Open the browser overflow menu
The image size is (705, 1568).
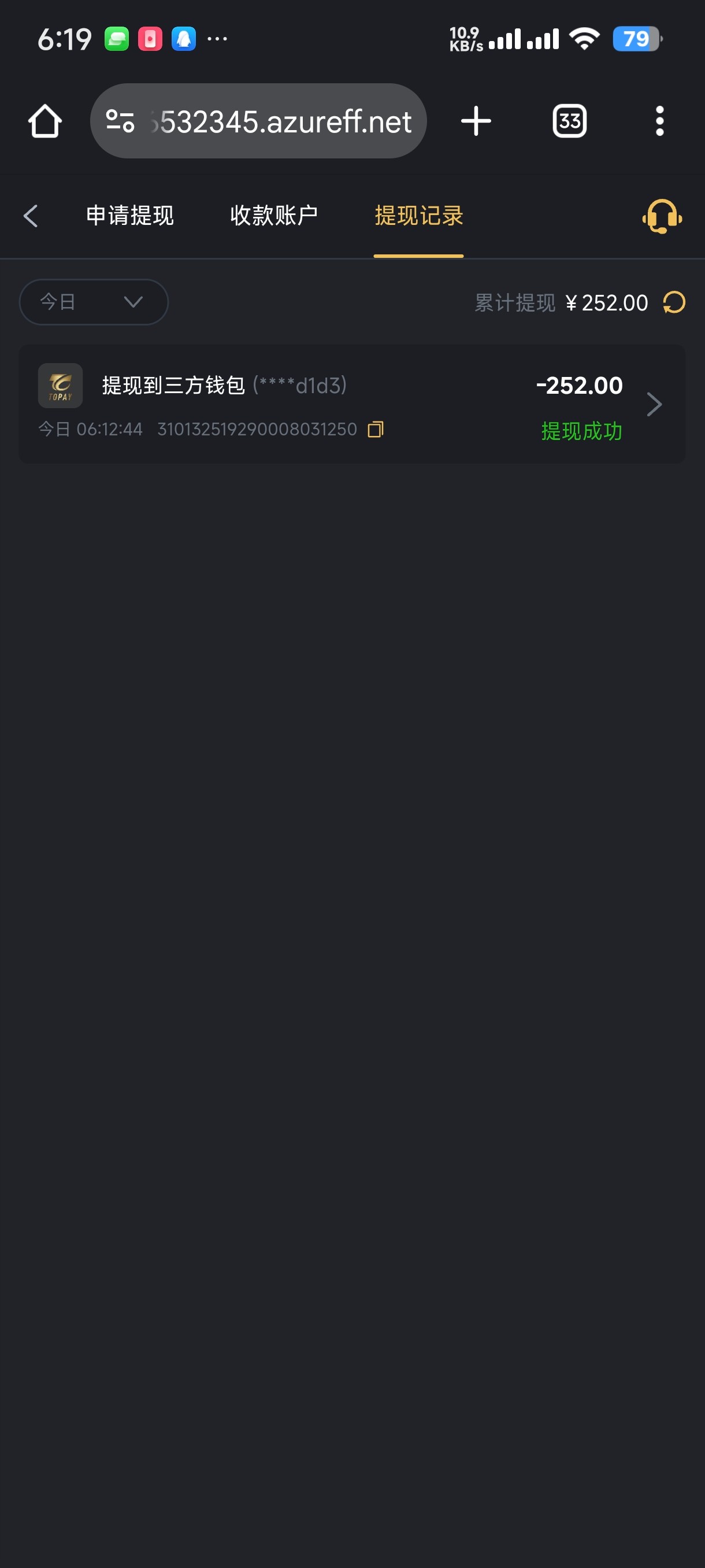click(x=659, y=121)
